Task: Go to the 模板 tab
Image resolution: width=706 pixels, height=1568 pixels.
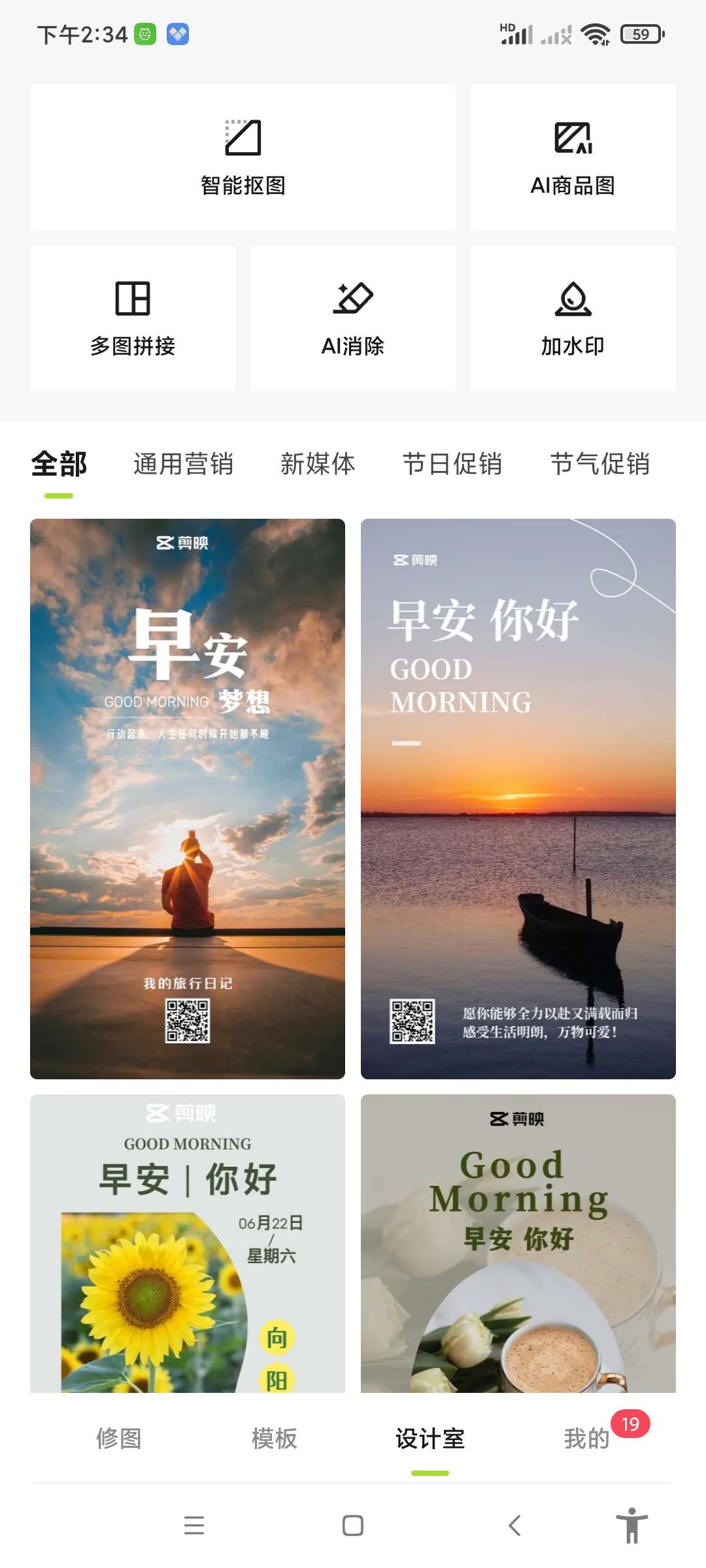Action: click(x=275, y=1438)
